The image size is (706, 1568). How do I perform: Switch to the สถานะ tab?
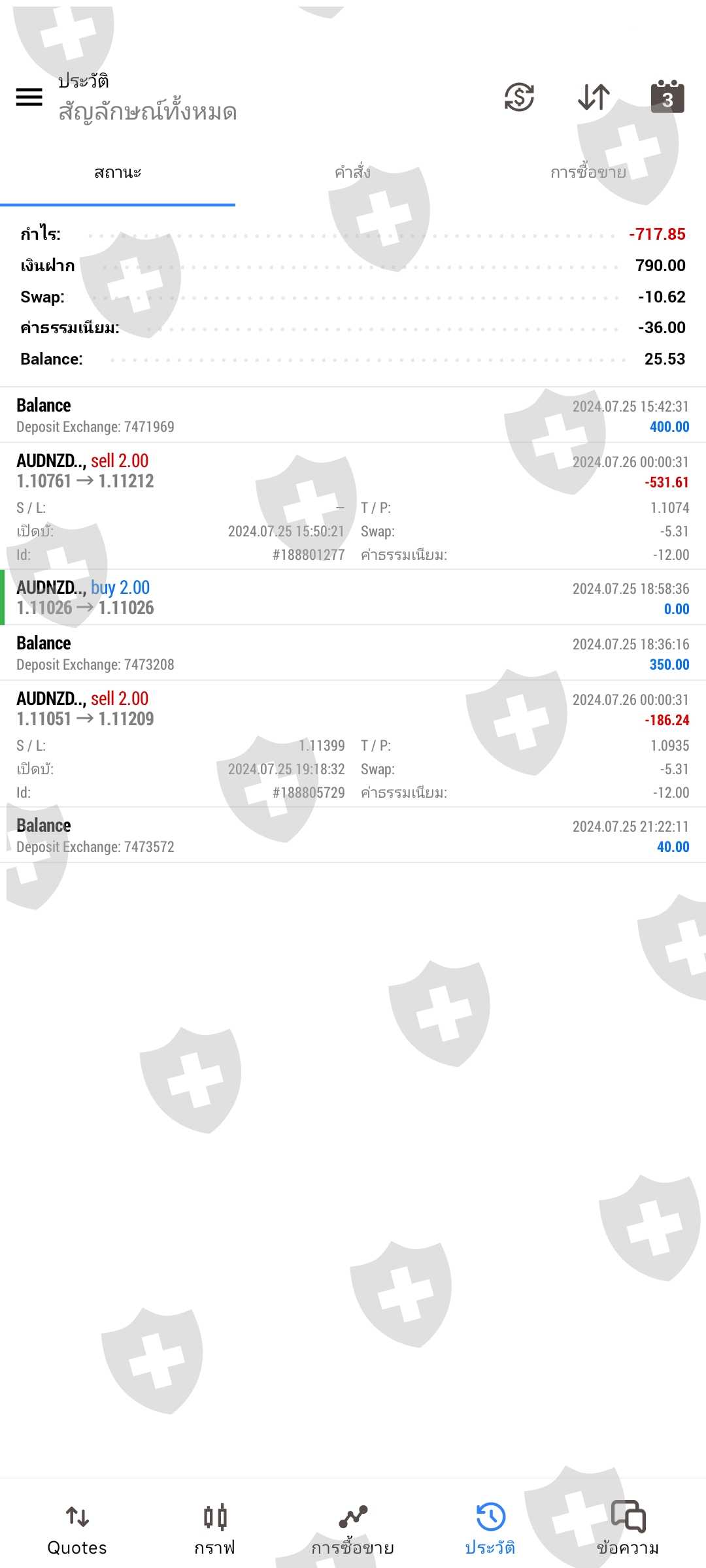coord(118,172)
